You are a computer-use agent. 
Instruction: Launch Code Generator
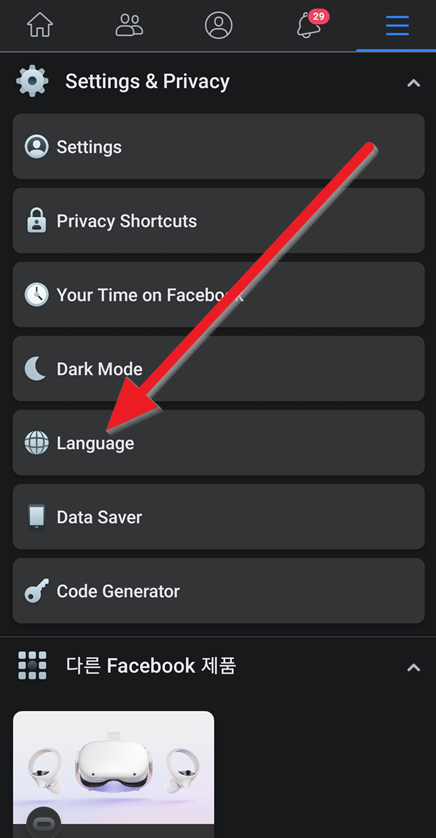pyautogui.click(x=219, y=591)
